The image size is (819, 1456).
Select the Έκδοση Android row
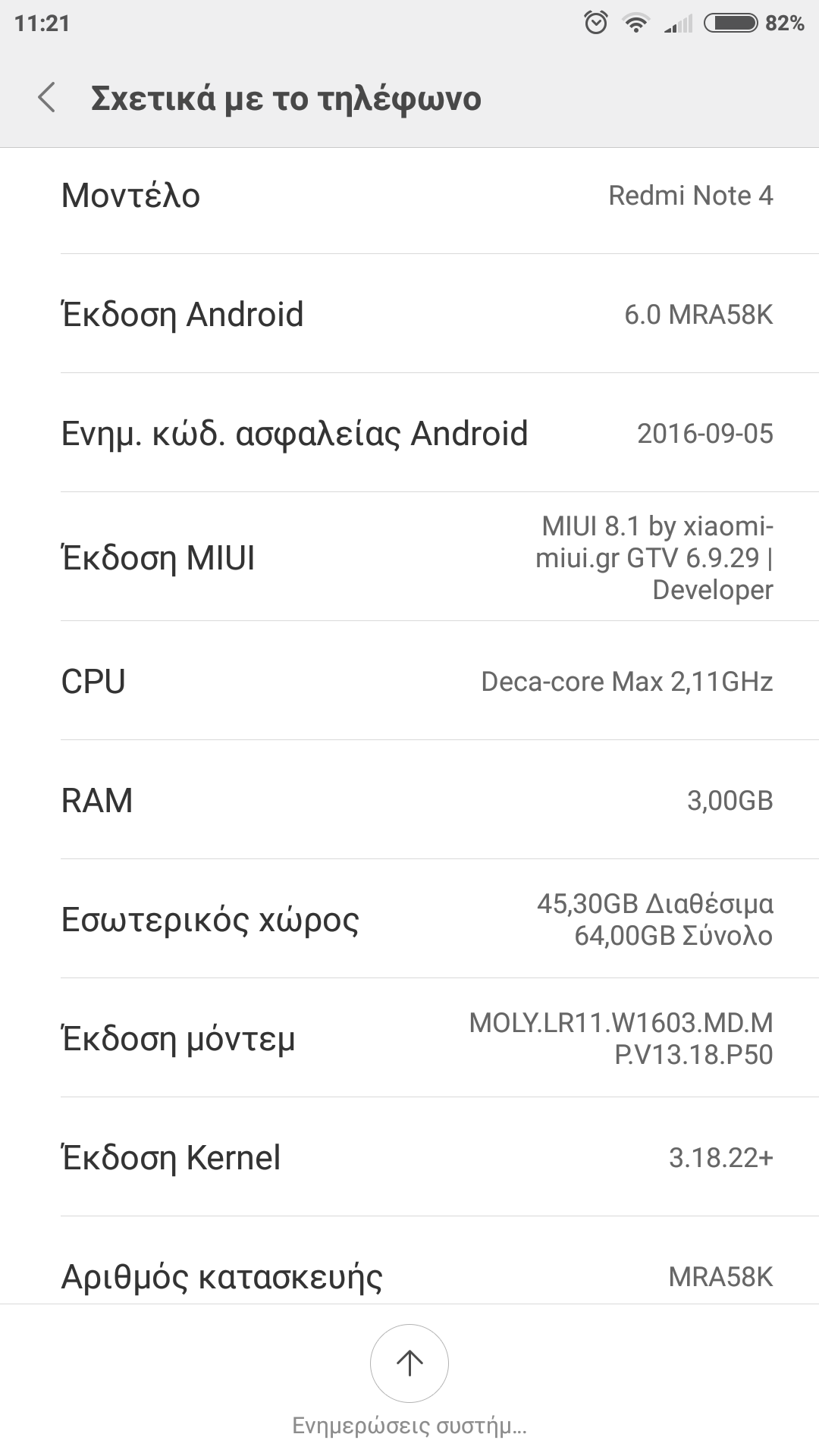pyautogui.click(x=409, y=314)
